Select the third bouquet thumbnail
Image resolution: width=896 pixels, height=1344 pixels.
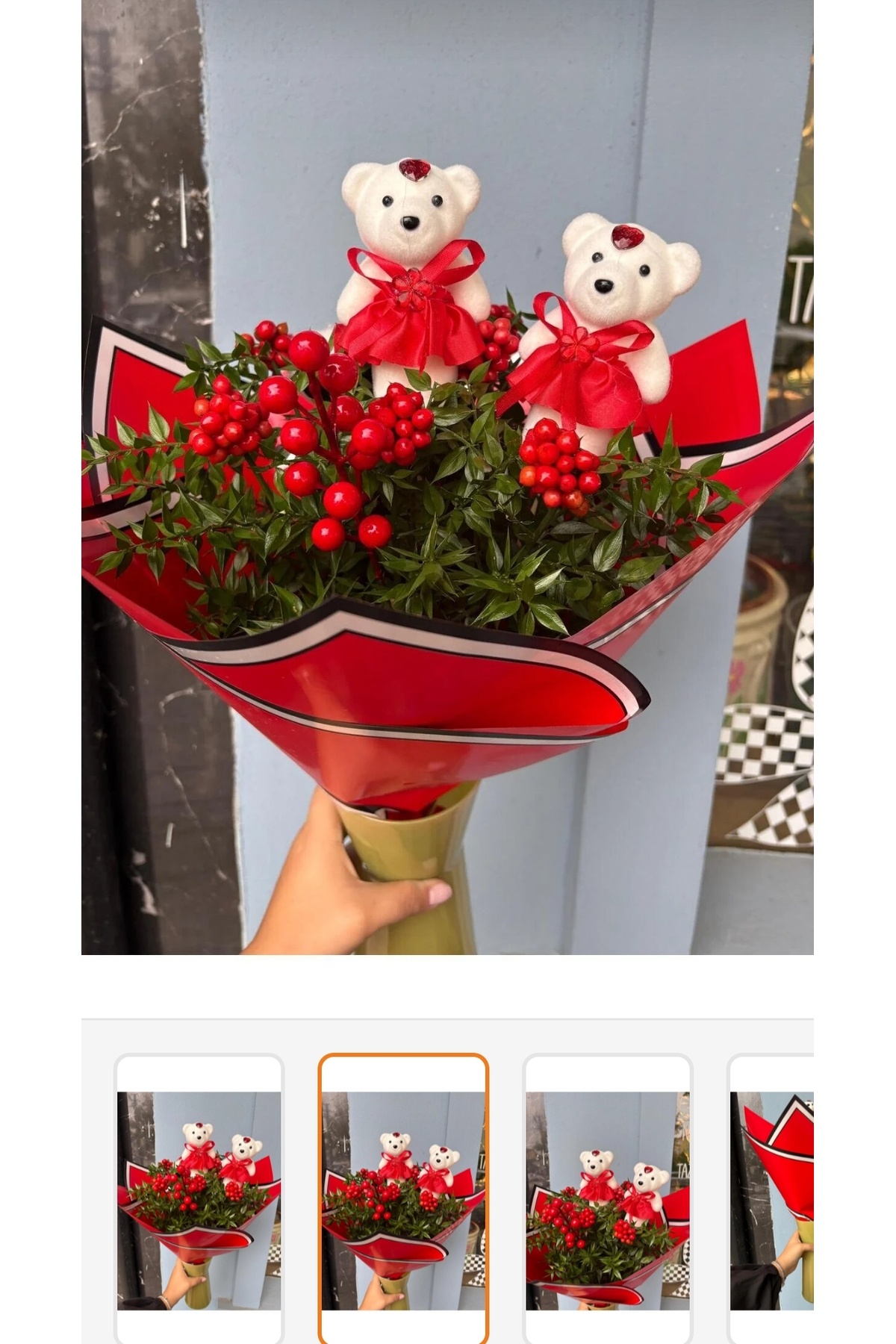(x=608, y=1199)
